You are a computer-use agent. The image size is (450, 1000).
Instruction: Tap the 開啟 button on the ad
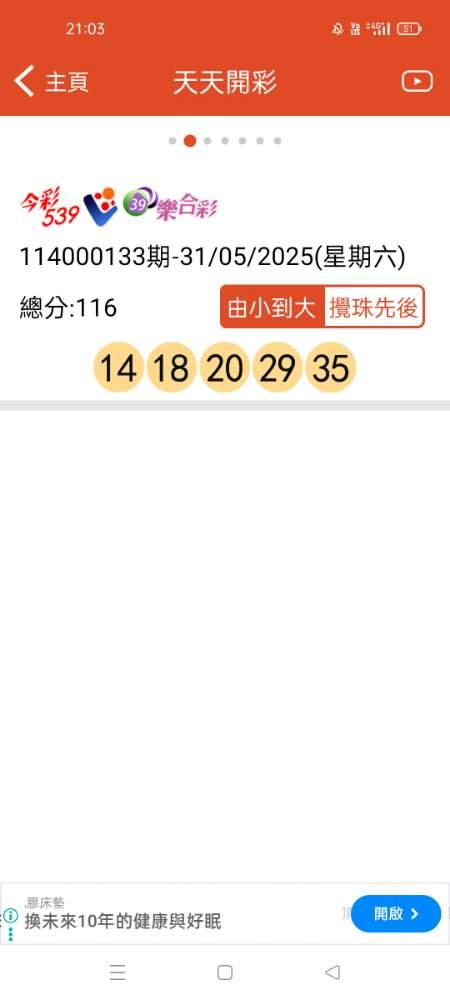coord(396,914)
